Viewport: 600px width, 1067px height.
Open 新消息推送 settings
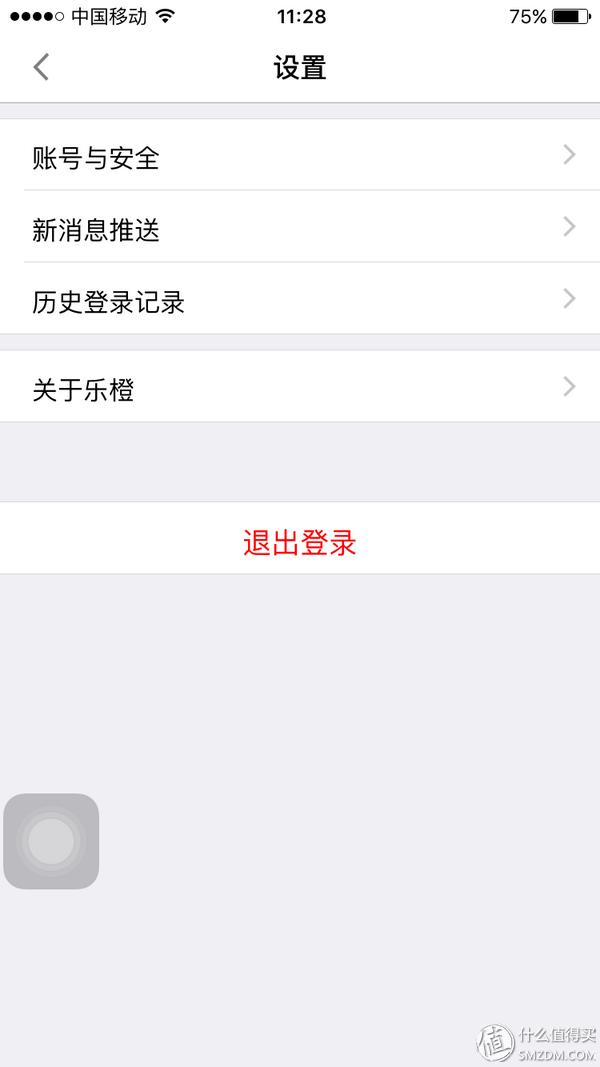tap(300, 228)
